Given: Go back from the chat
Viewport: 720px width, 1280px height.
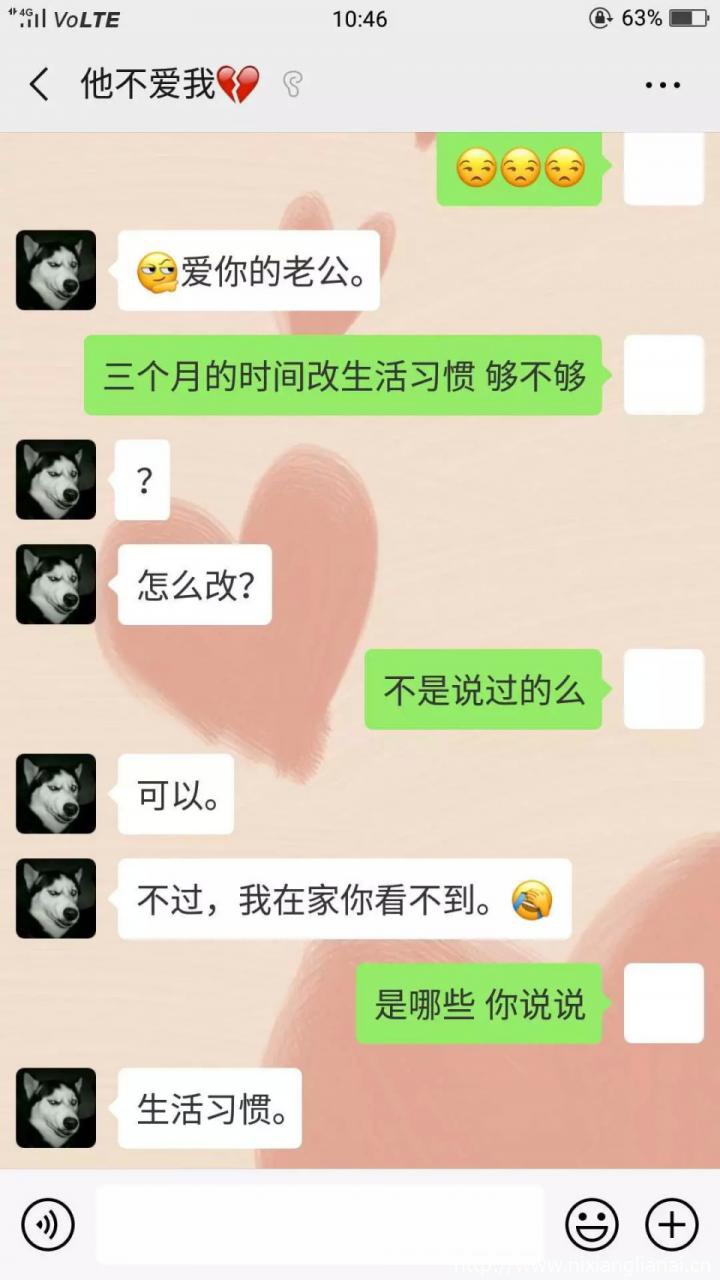Looking at the screenshot, I should [40, 85].
